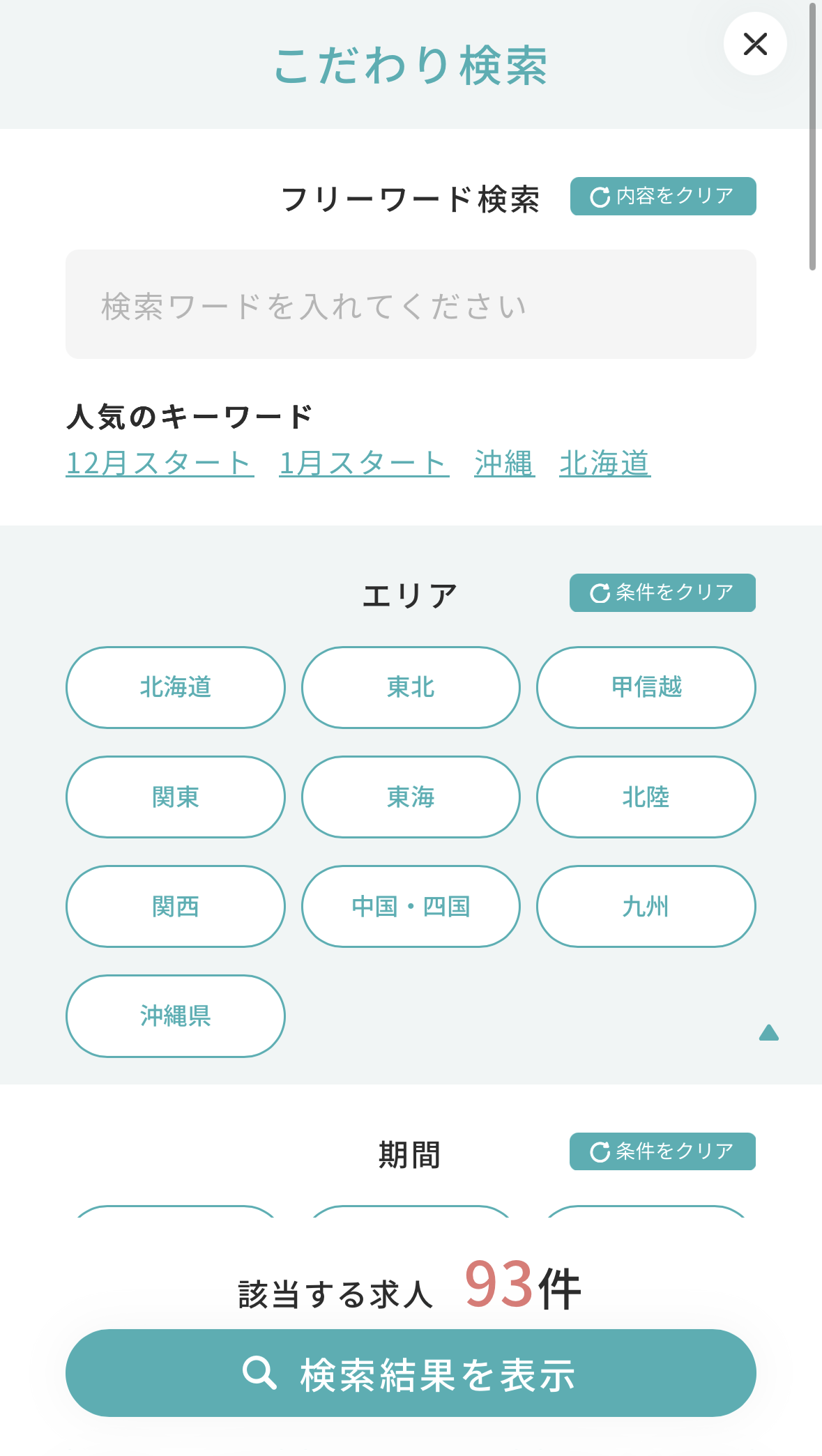The width and height of the screenshot is (822, 1456).
Task: Toggle the 北海道 area filter
Action: point(175,687)
